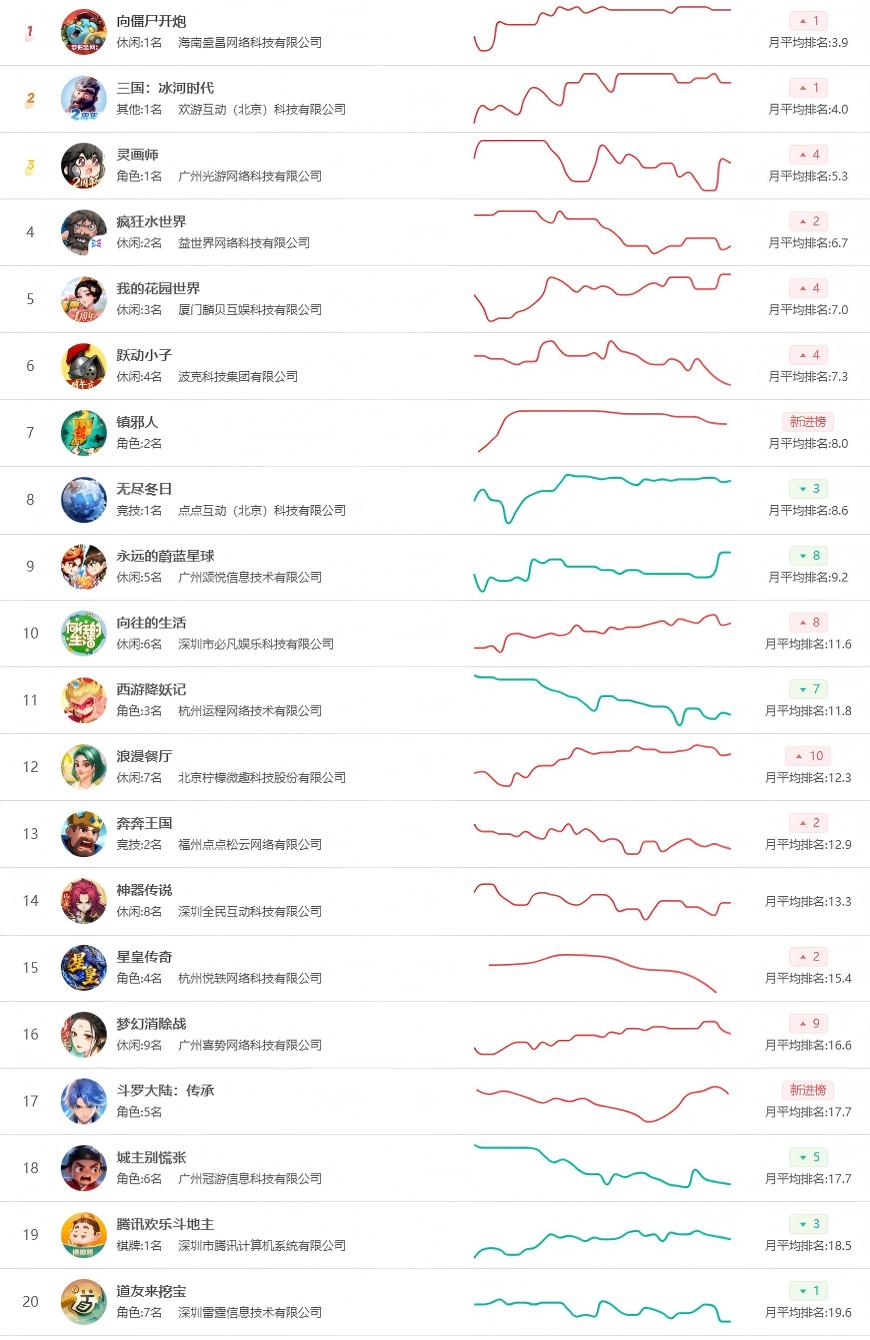
Task: Open 浪漫餐厅 game details
Action: tap(435, 767)
